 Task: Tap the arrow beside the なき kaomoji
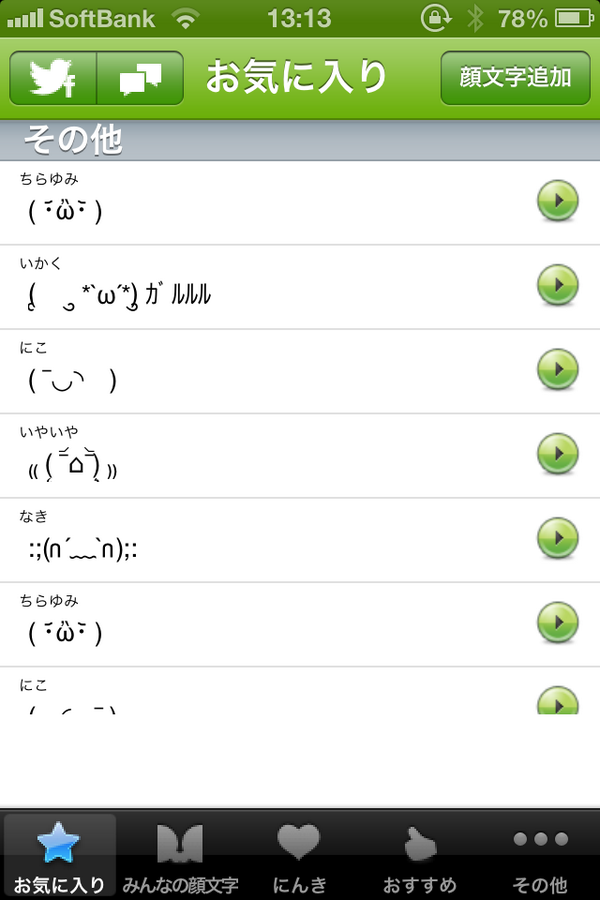click(x=558, y=538)
